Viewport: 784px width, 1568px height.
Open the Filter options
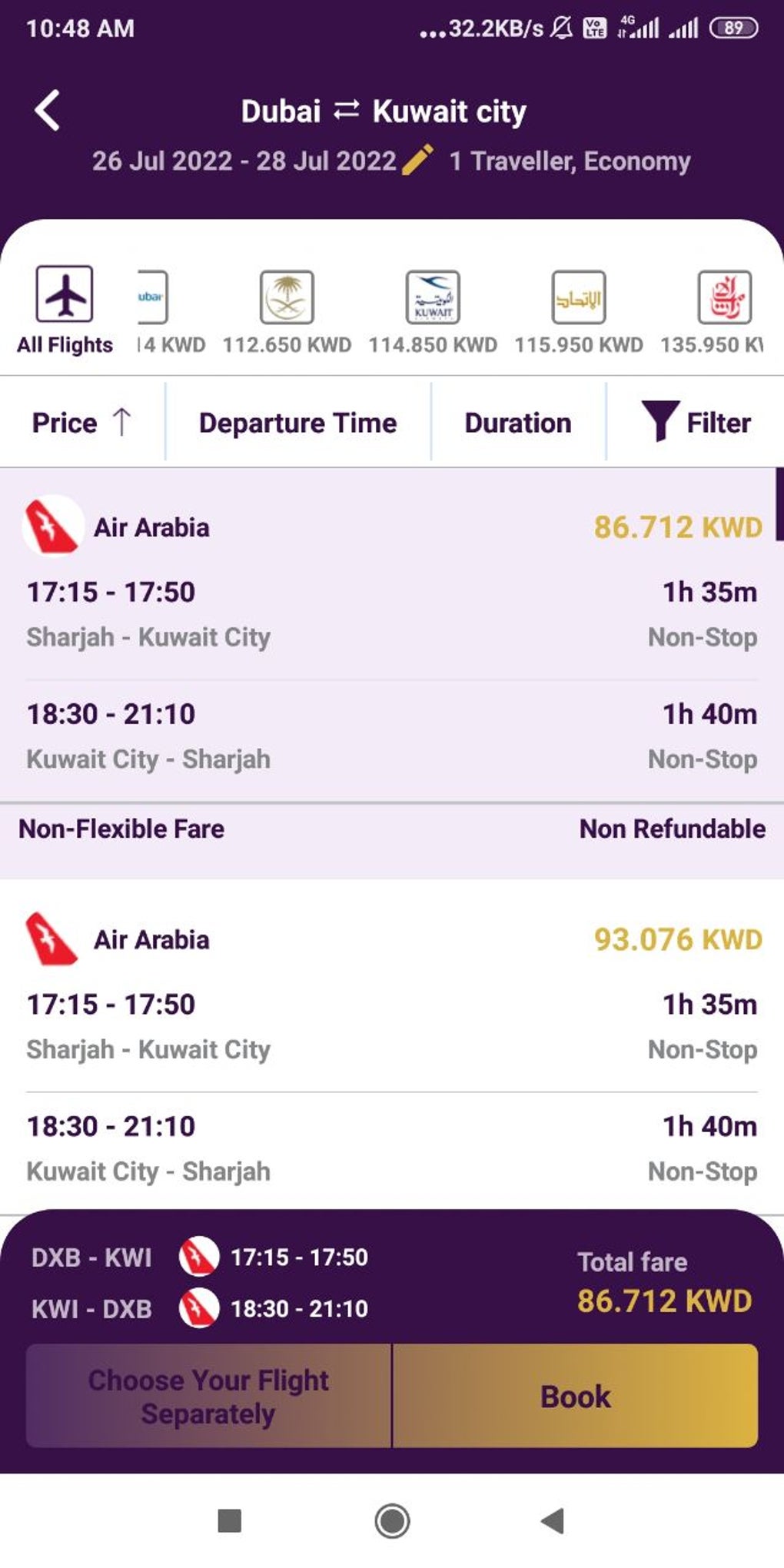696,423
